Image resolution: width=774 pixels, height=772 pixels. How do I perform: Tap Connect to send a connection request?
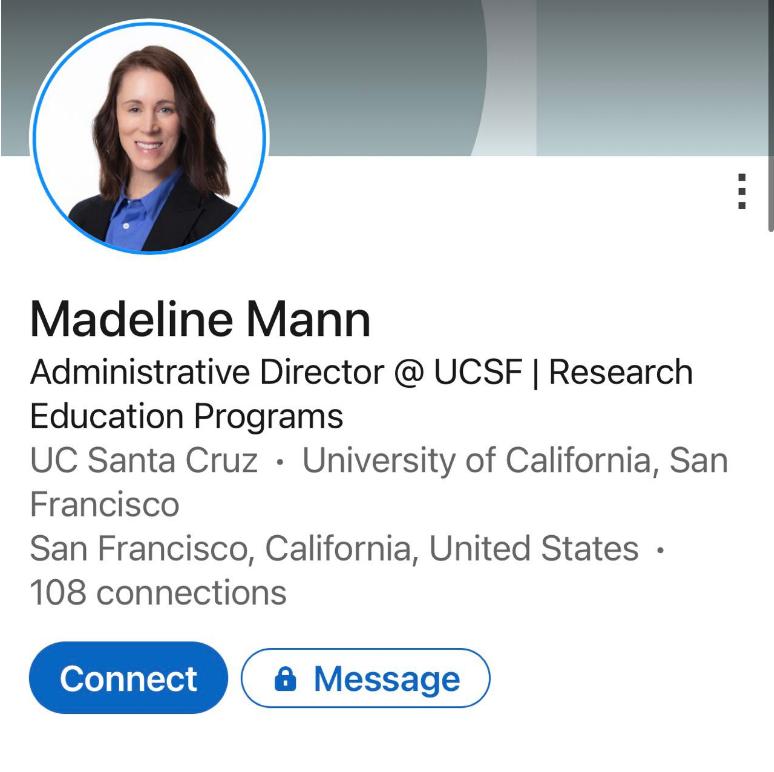[129, 678]
